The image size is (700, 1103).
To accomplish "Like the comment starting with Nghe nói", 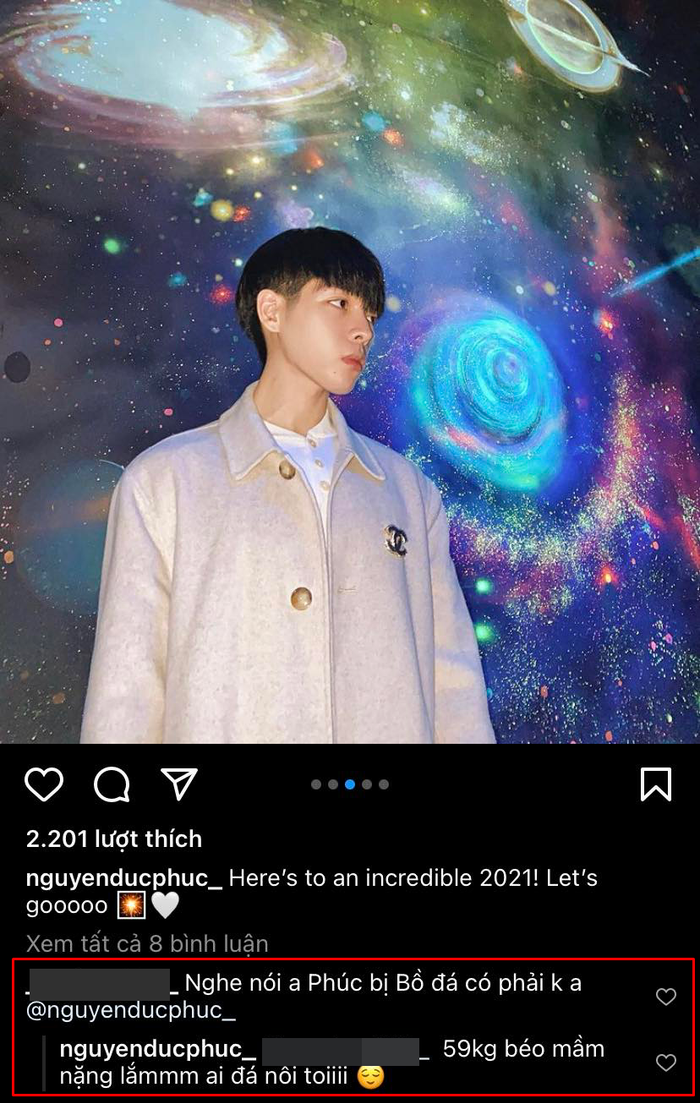I will pyautogui.click(x=666, y=996).
